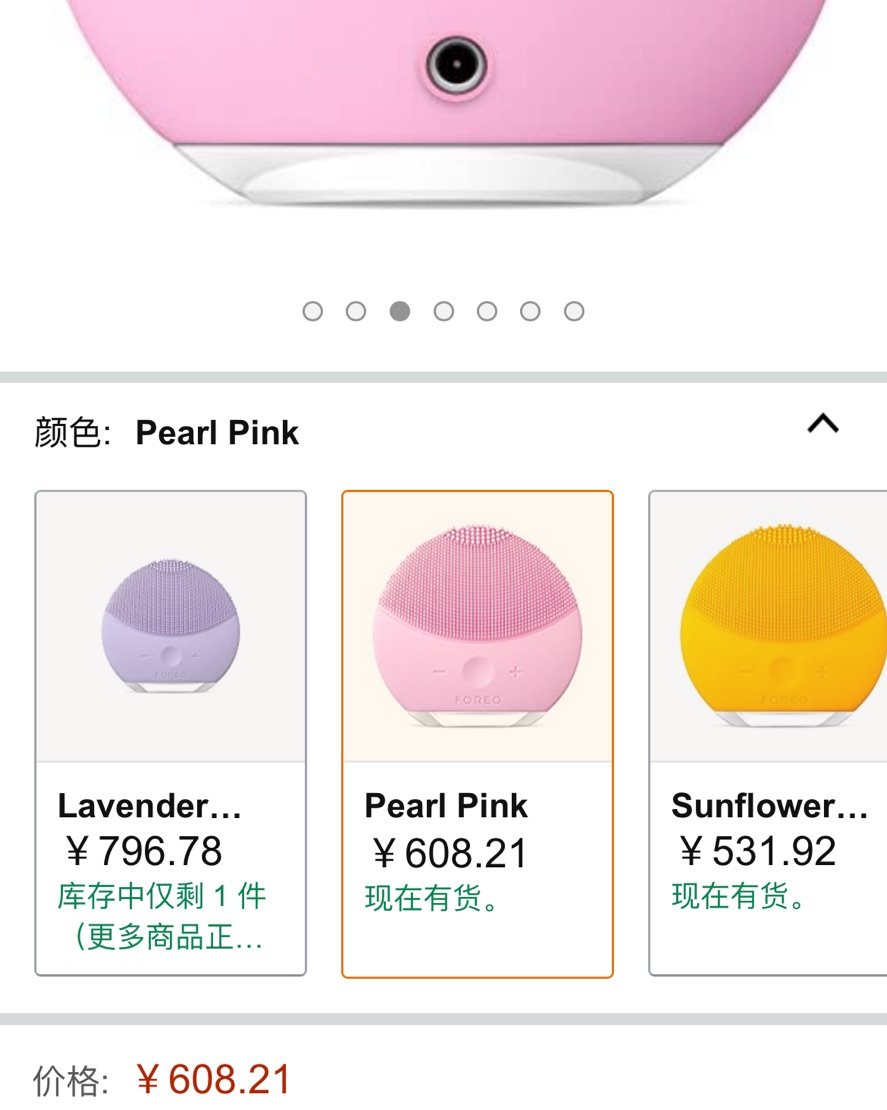Click the fifth carousel navigation dot
Viewport: 887px width, 1110px height.
486,311
